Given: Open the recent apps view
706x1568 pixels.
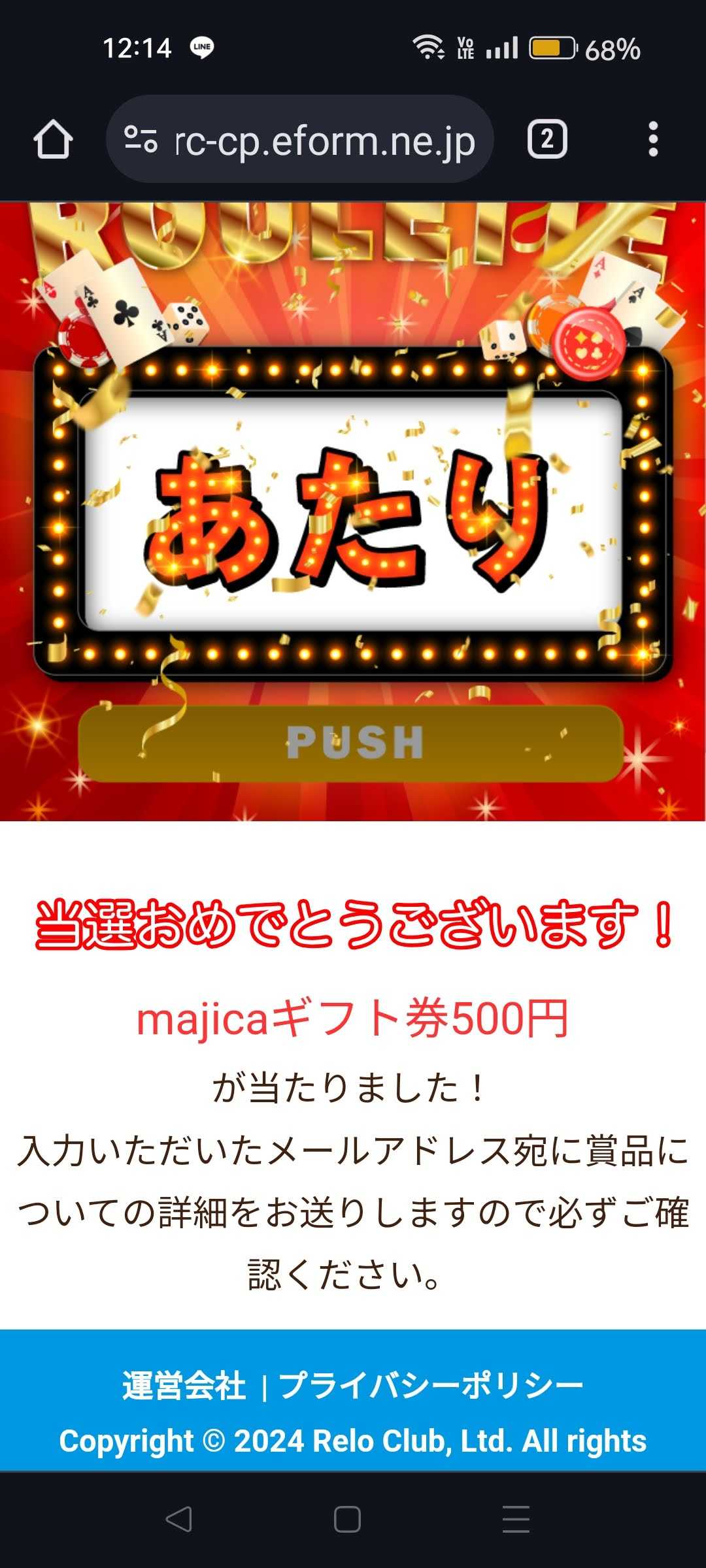Looking at the screenshot, I should click(x=516, y=1519).
